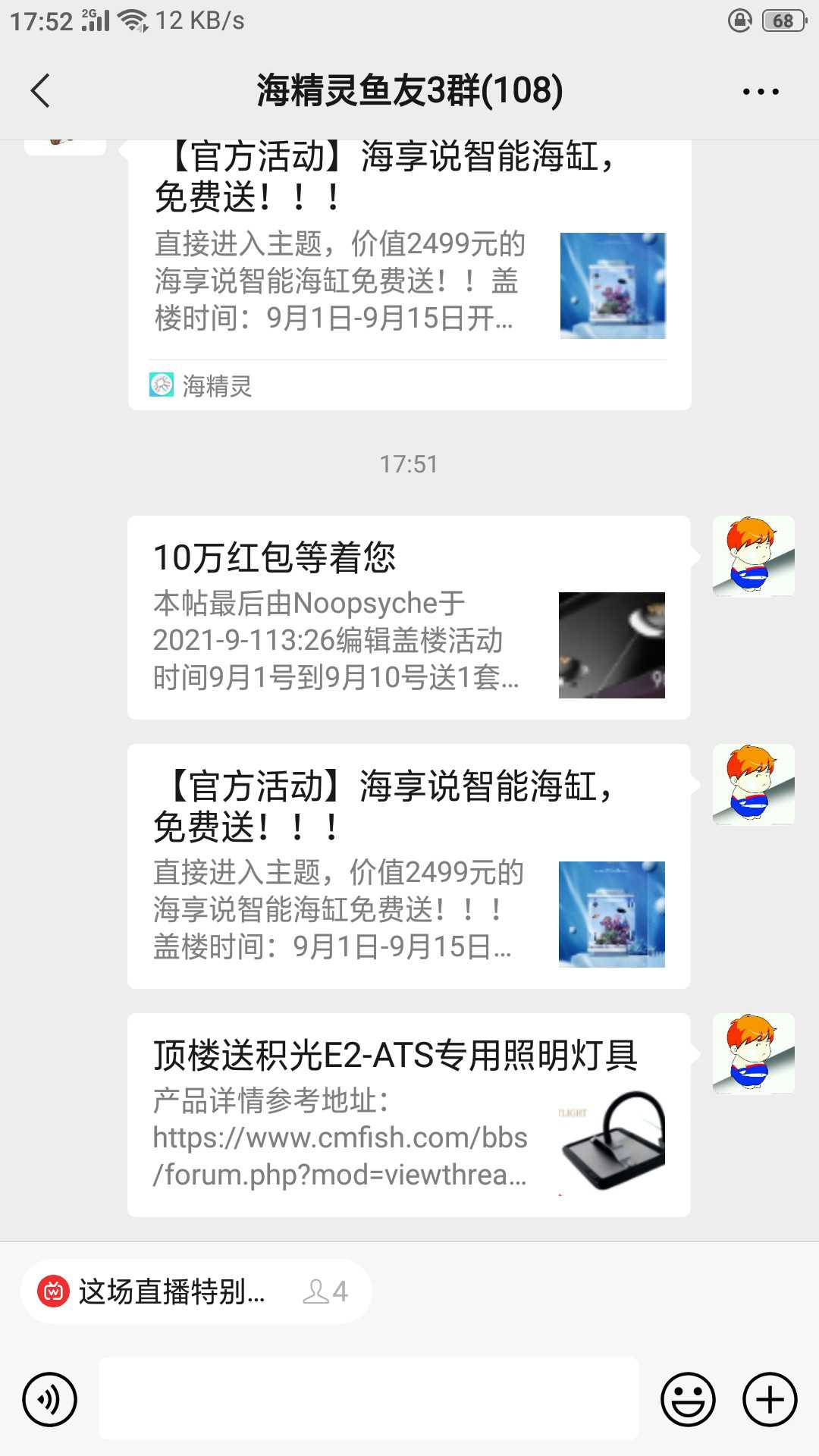The height and width of the screenshot is (1456, 819).
Task: View the sender avatar beside 顶楼送积光E2-ATS专用照明灯具
Action: pyautogui.click(x=753, y=1053)
